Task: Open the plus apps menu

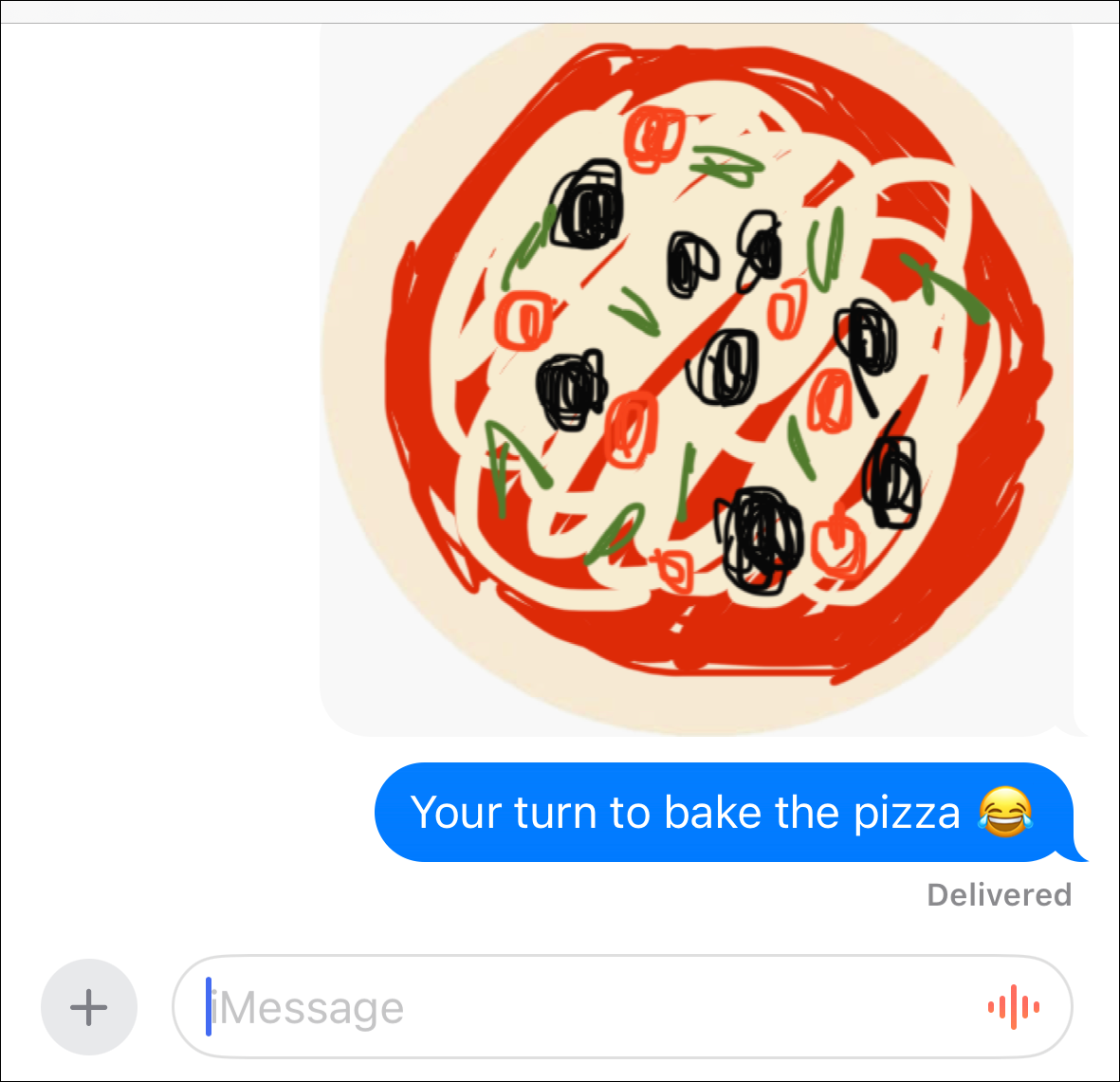Action: [x=89, y=1007]
